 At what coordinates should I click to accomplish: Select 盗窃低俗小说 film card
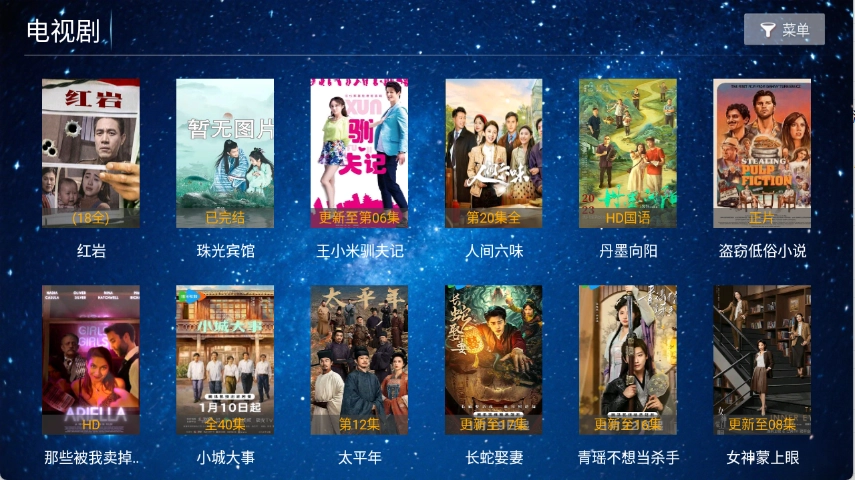[762, 153]
